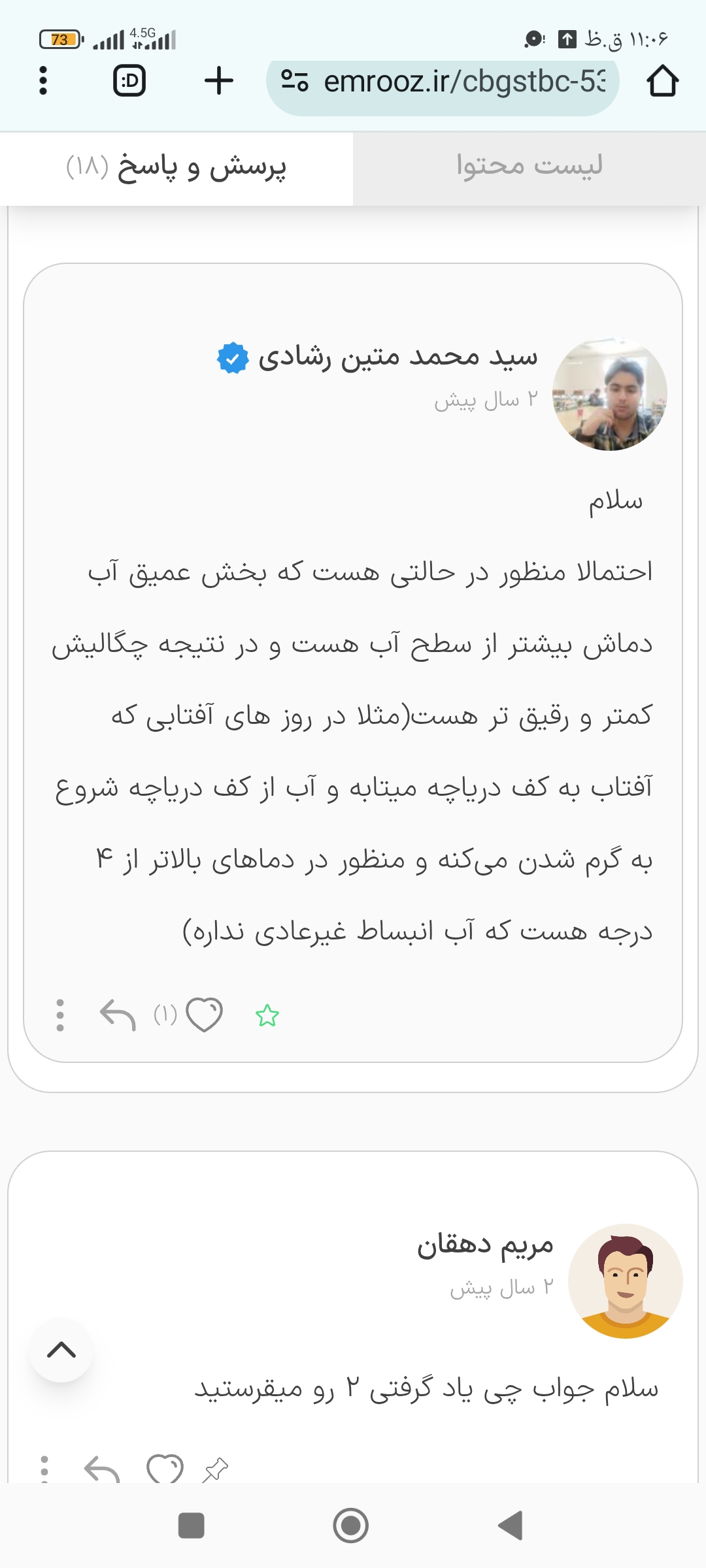Go to the browser home page

pos(662,81)
